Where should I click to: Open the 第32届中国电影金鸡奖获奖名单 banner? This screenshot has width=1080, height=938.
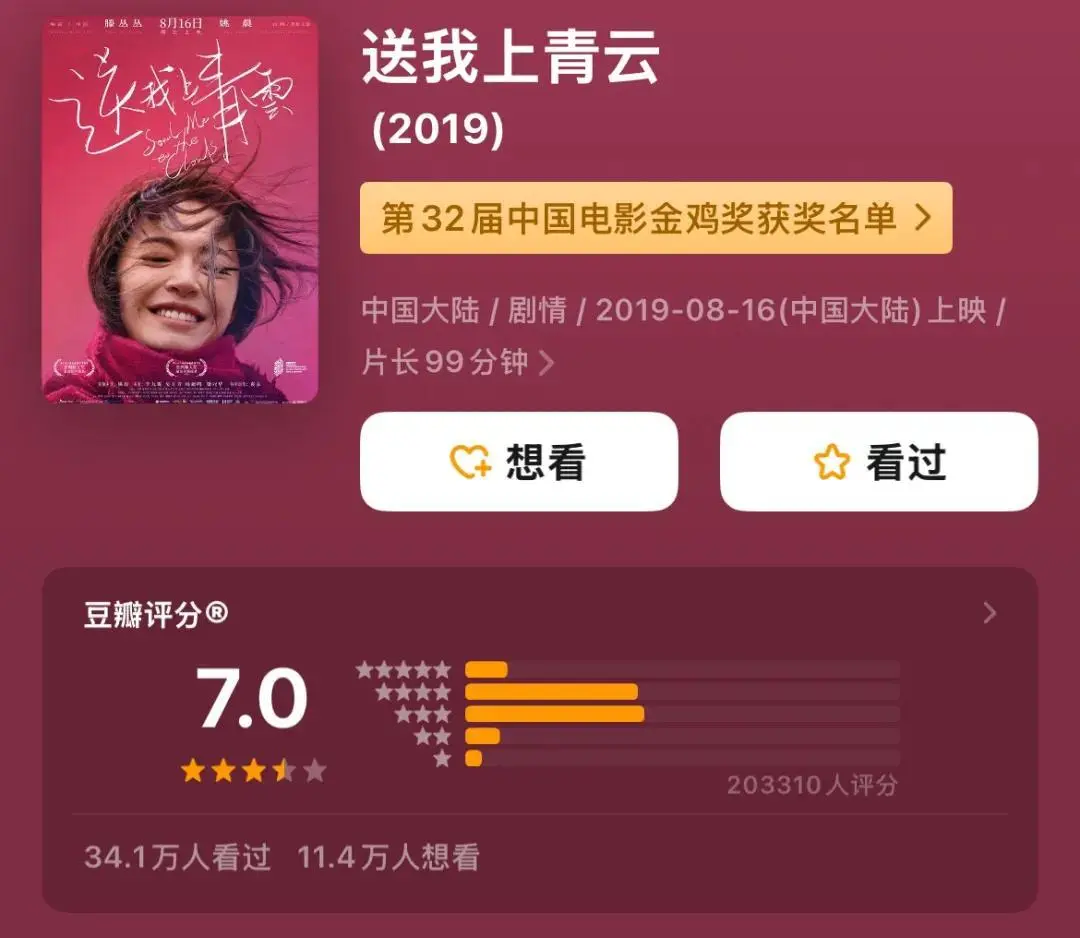point(655,218)
